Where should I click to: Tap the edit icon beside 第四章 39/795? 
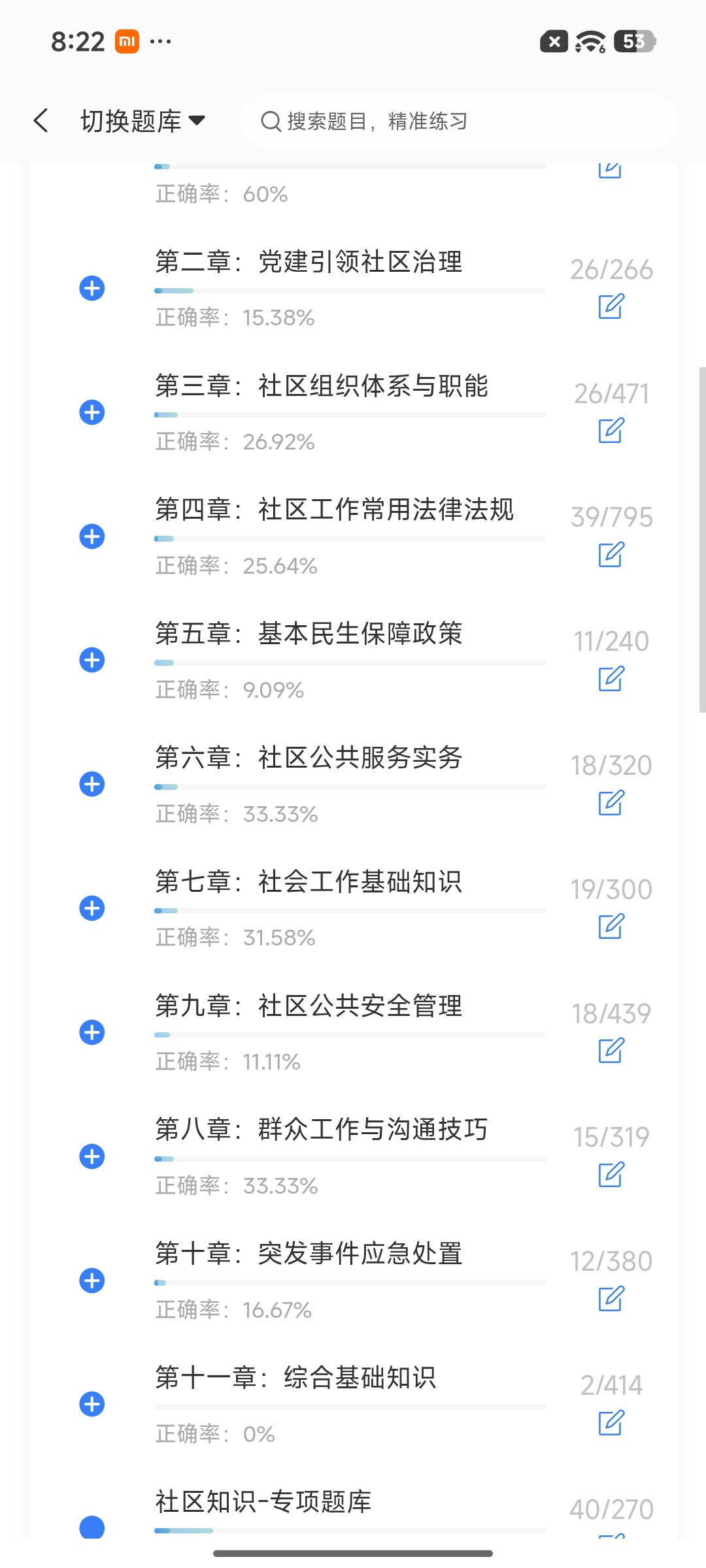click(611, 555)
